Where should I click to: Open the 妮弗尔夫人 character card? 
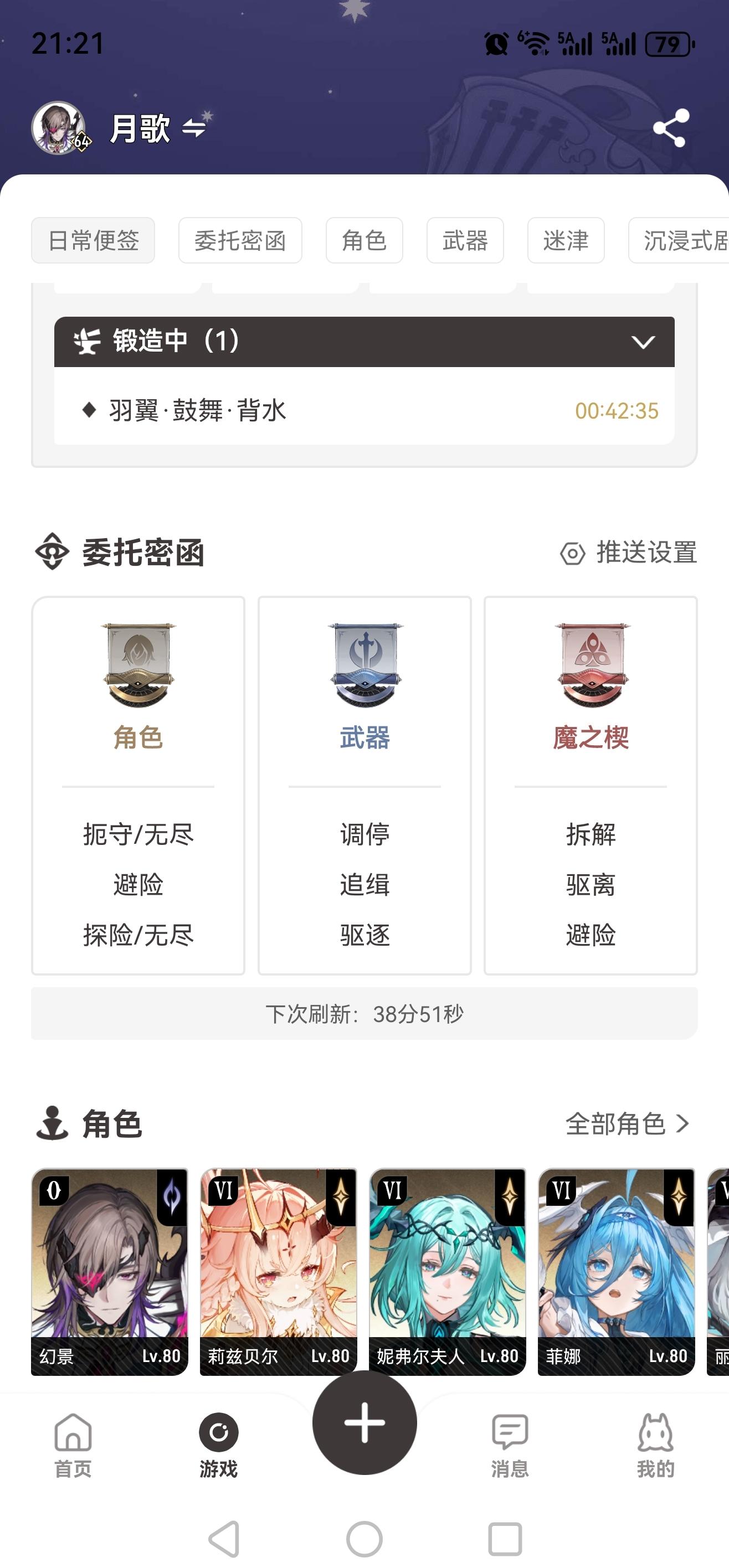(x=447, y=1271)
